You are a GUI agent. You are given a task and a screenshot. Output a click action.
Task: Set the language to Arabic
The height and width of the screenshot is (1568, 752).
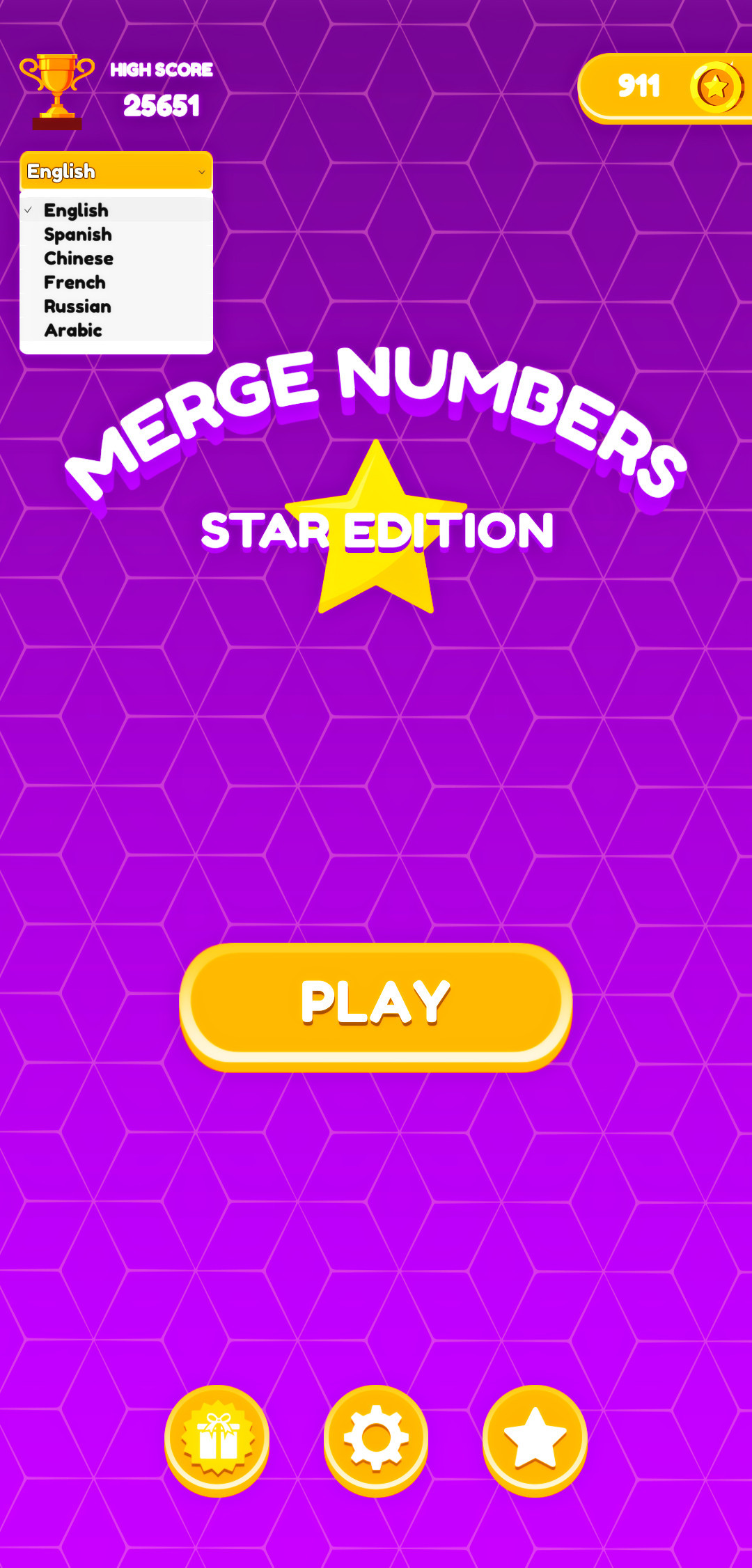coord(73,331)
